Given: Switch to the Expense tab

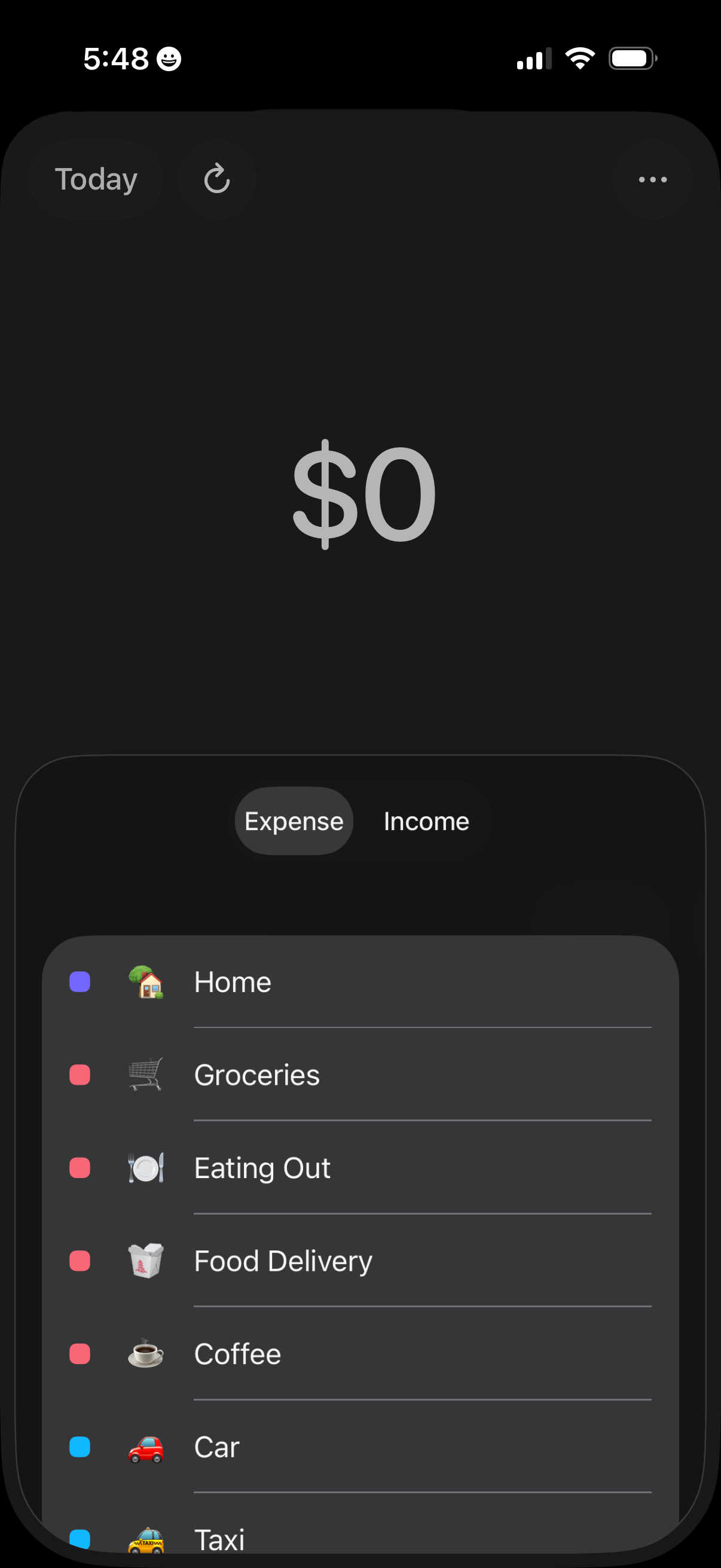Looking at the screenshot, I should point(293,820).
